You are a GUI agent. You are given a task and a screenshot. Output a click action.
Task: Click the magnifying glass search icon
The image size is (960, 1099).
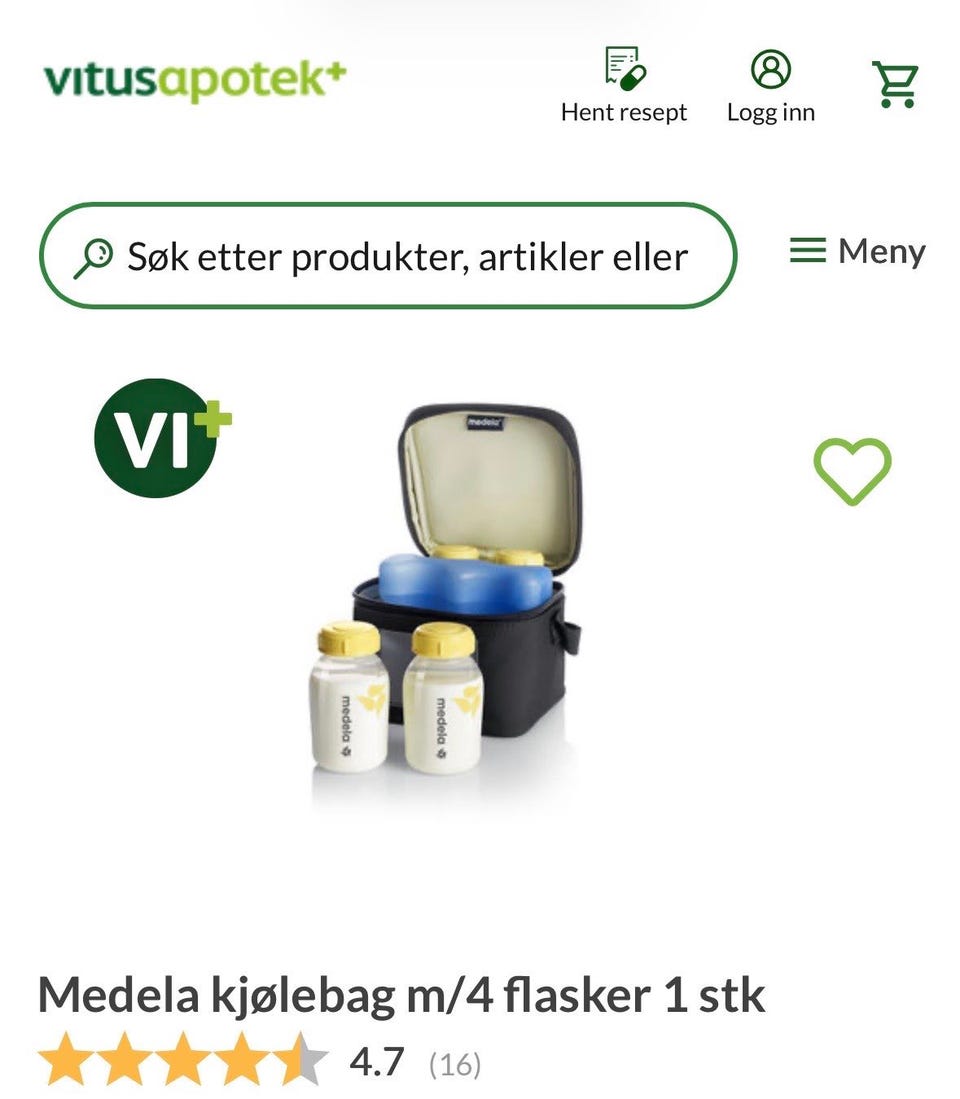click(95, 256)
